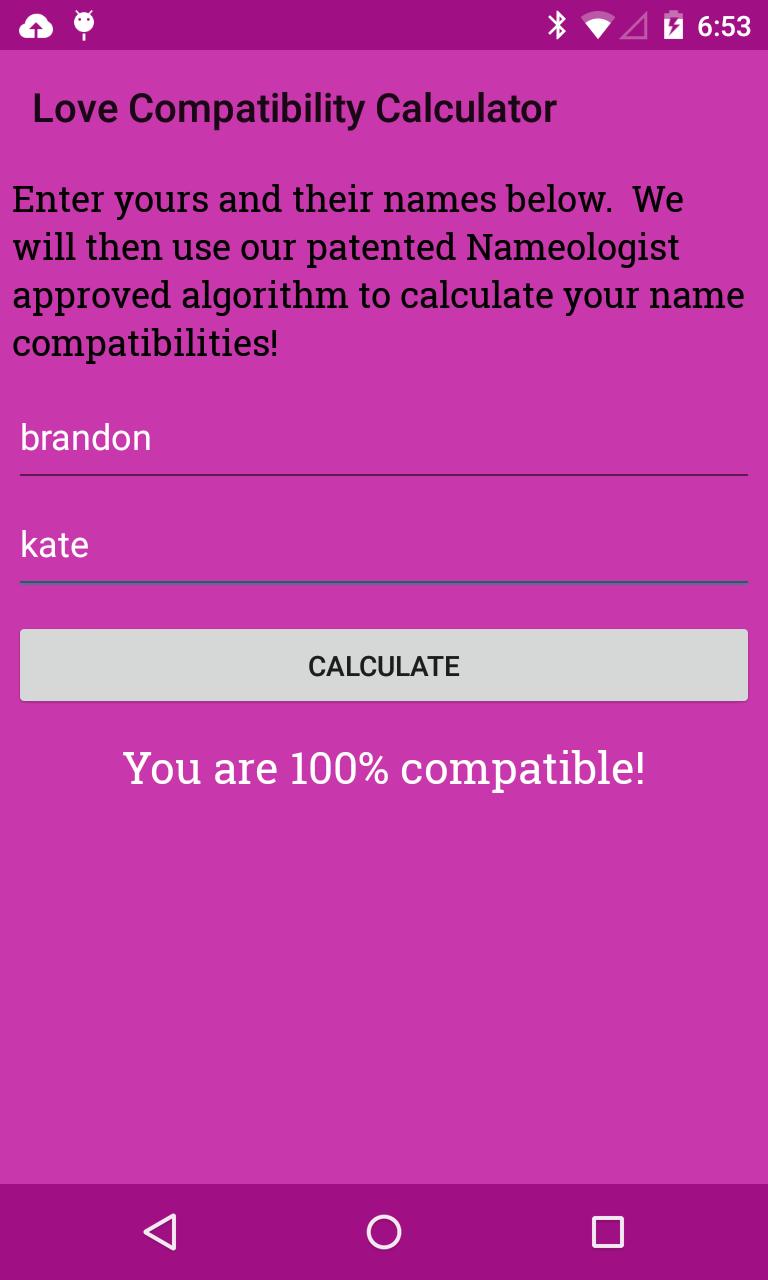Viewport: 768px width, 1280px height.
Task: Open the cloud upload icon in status bar
Action: pyautogui.click(x=37, y=26)
